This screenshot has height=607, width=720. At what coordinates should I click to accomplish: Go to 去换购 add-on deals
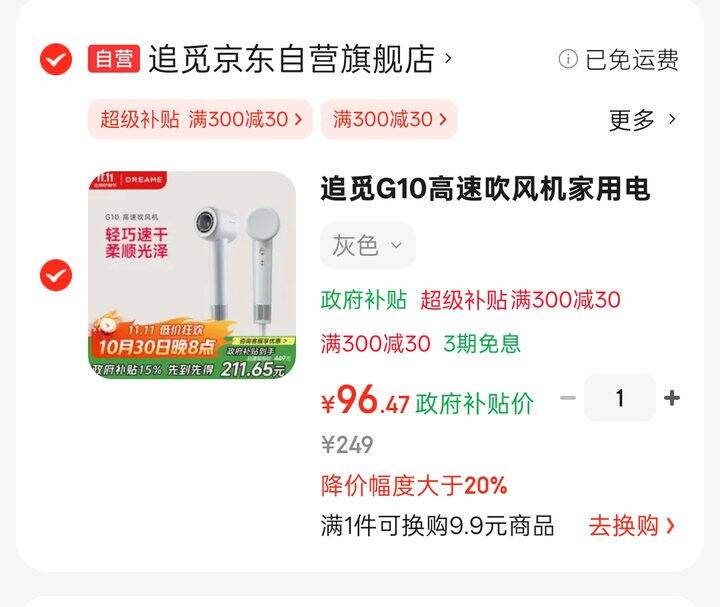click(x=631, y=525)
